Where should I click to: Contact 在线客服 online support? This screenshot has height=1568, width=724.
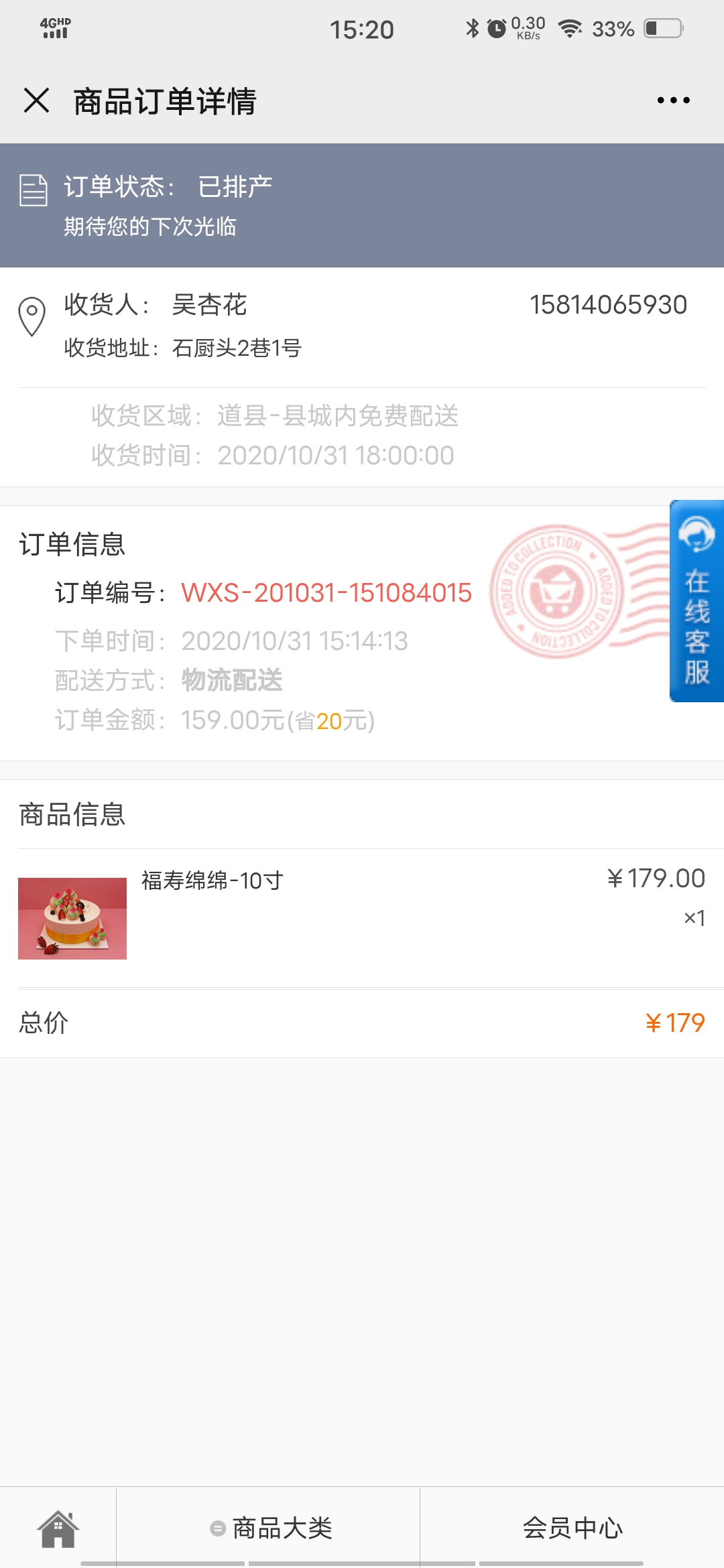[x=697, y=601]
